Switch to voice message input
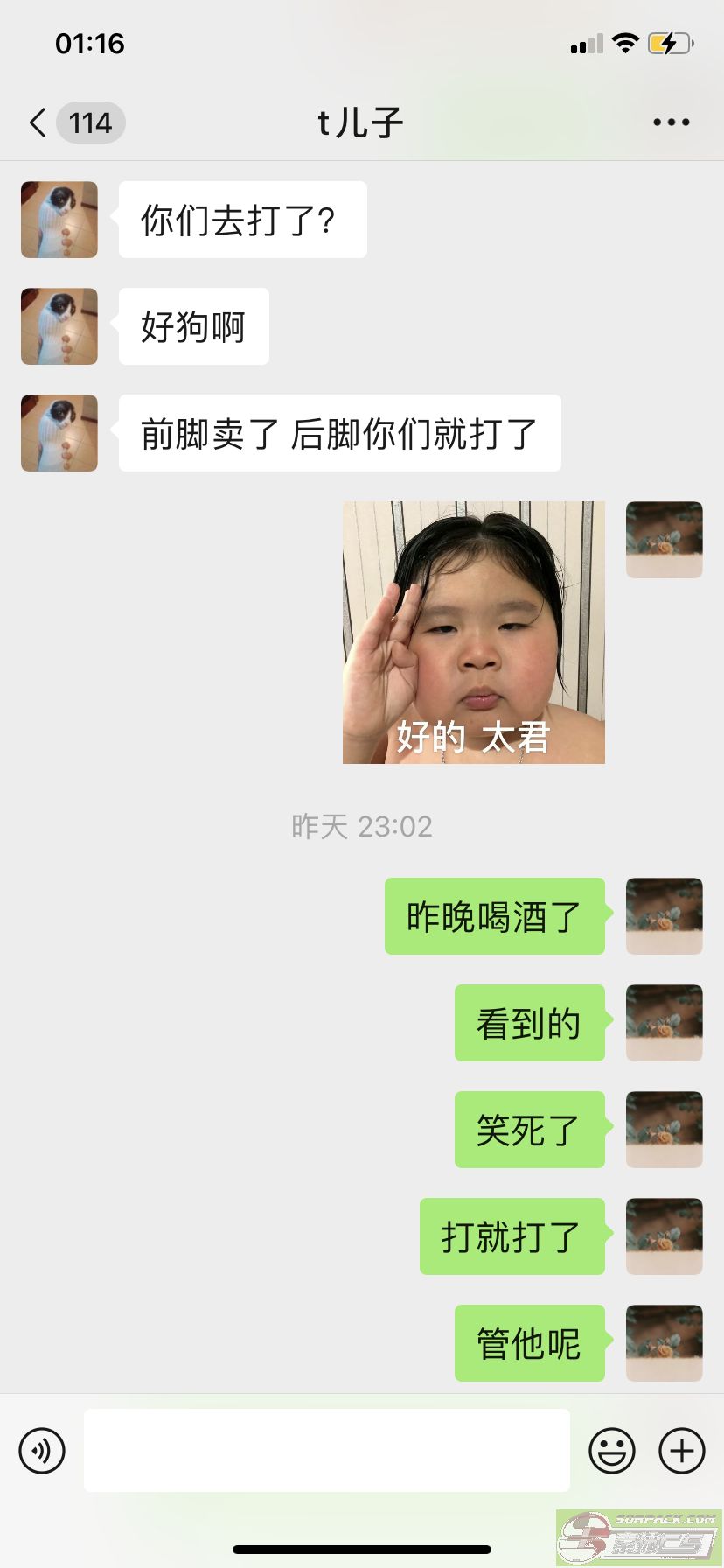This screenshot has height=1568, width=724. 42,1450
